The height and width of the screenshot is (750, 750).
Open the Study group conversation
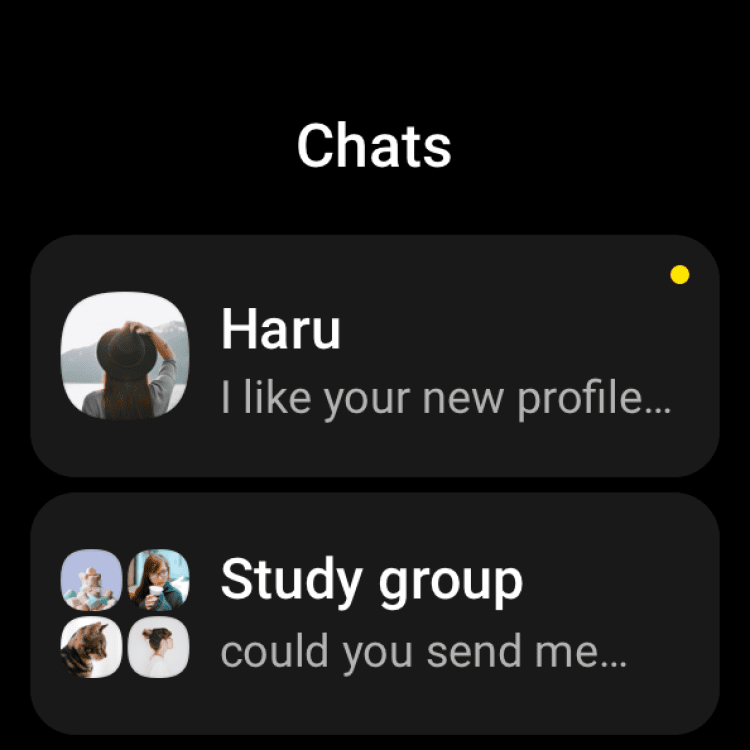tap(375, 612)
